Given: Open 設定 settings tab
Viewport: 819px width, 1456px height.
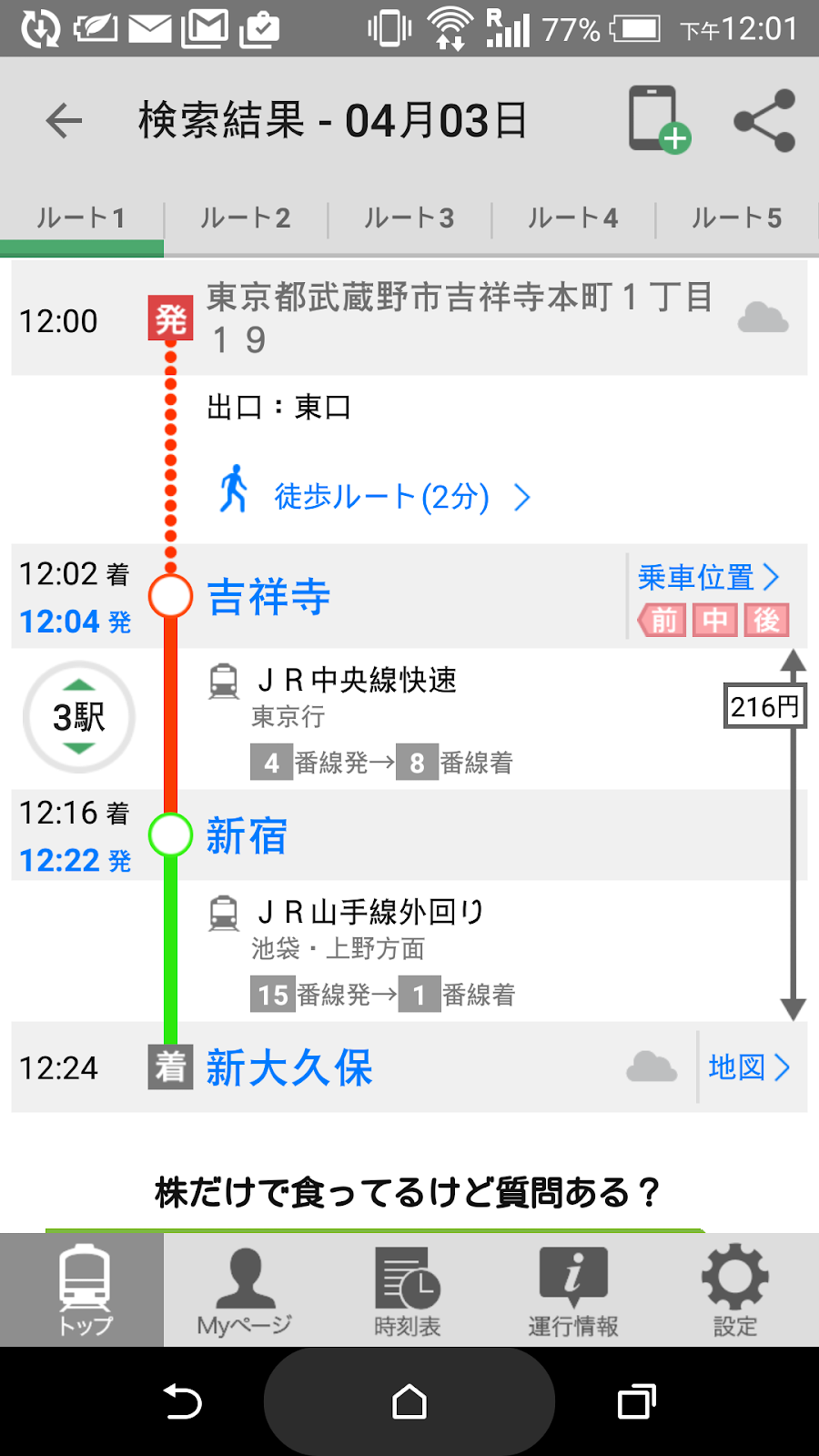Looking at the screenshot, I should [x=734, y=1290].
